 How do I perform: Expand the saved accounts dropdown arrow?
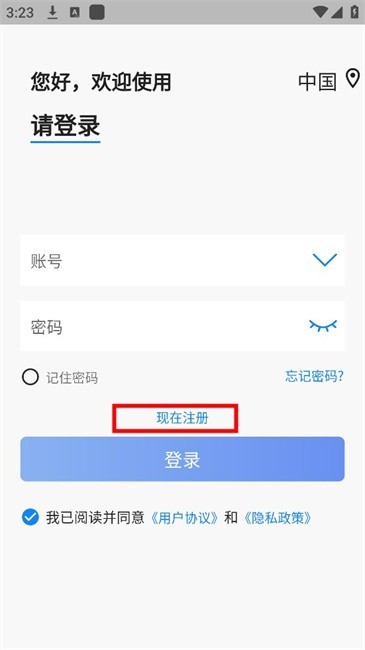pyautogui.click(x=324, y=260)
